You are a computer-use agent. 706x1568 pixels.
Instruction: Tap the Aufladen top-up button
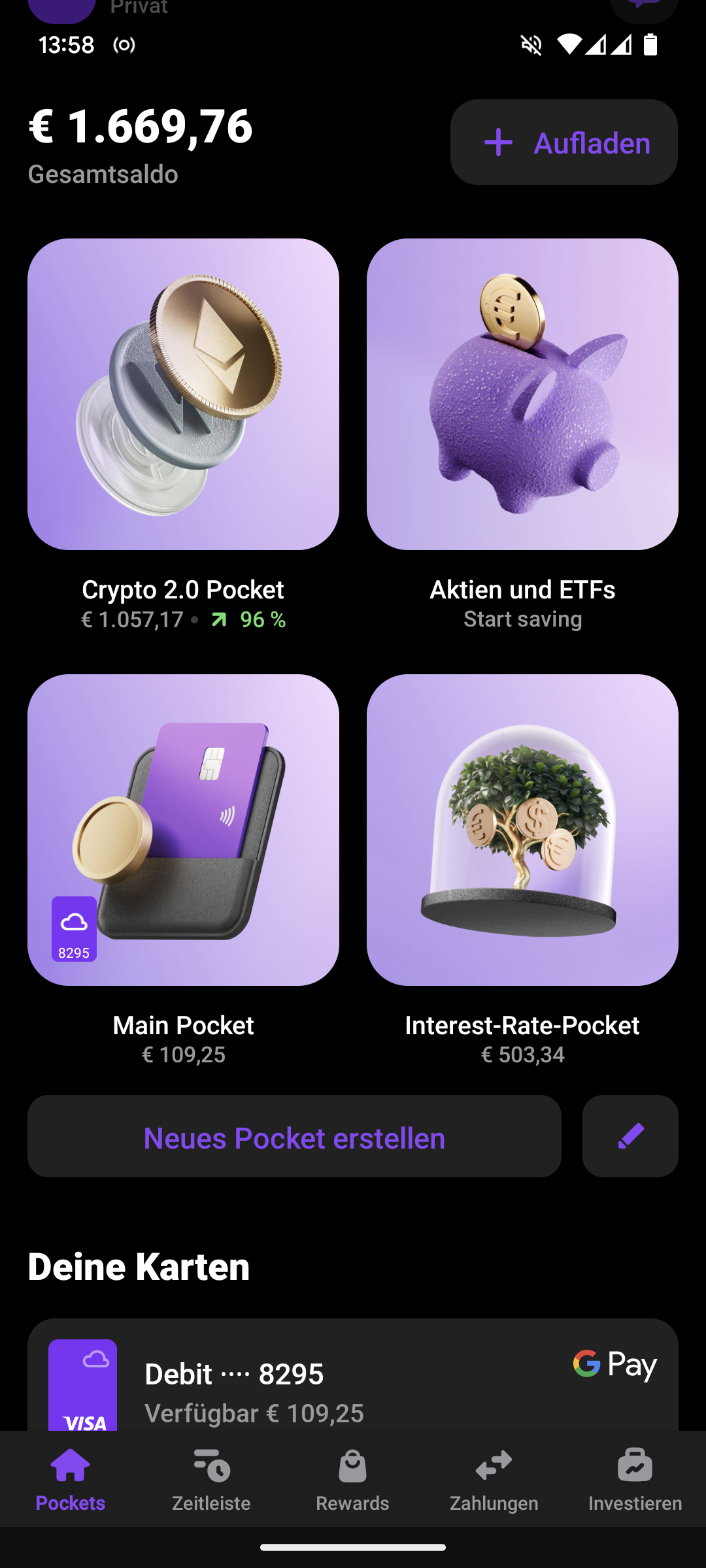point(563,142)
